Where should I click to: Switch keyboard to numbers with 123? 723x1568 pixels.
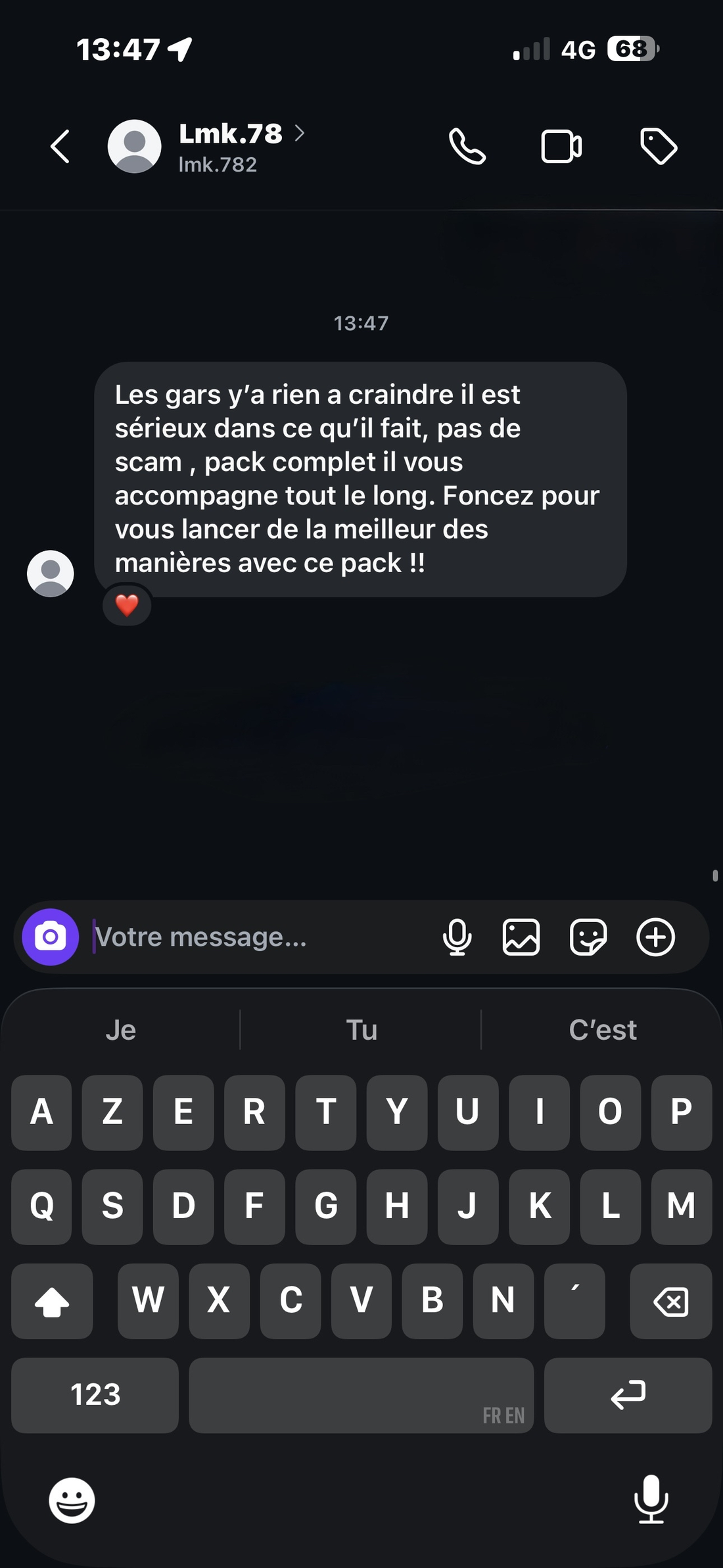94,1395
